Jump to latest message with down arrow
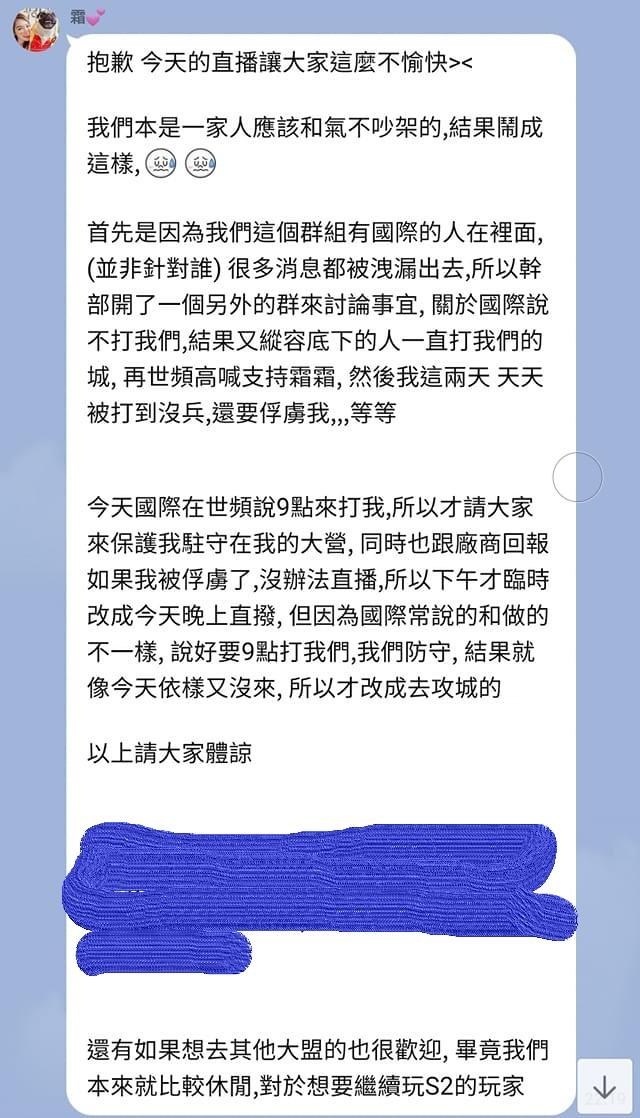Screen dimensions: 640x1118 (x=604, y=1087)
